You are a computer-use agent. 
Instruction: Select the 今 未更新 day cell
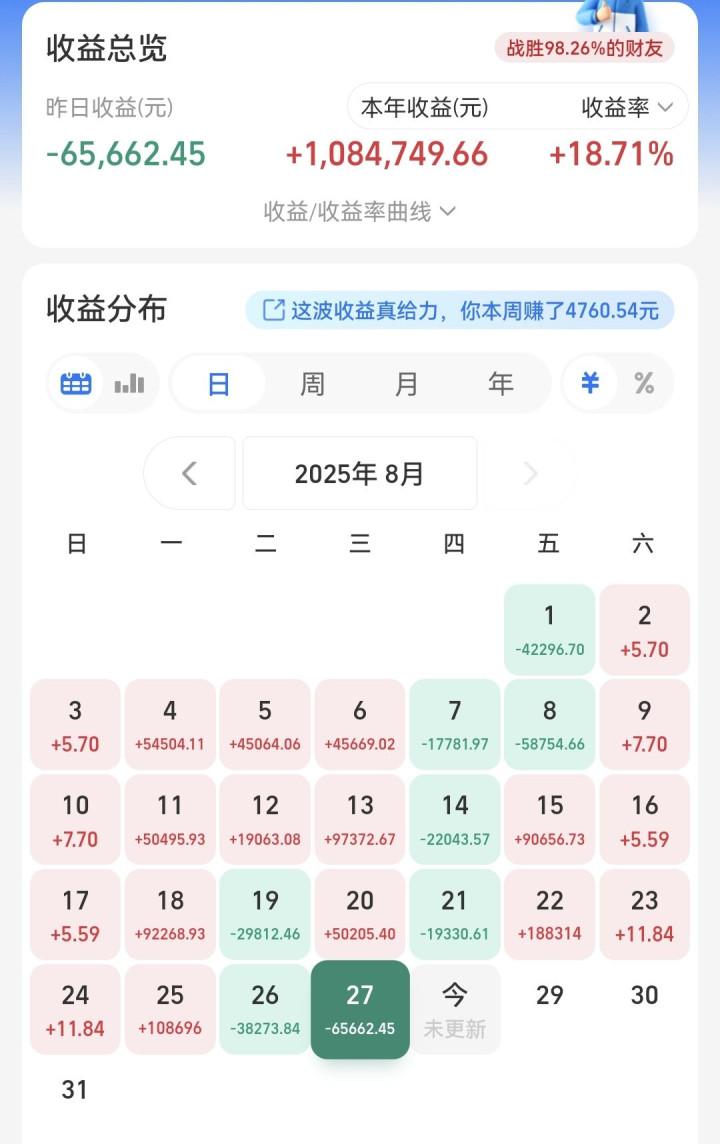pyautogui.click(x=454, y=1010)
